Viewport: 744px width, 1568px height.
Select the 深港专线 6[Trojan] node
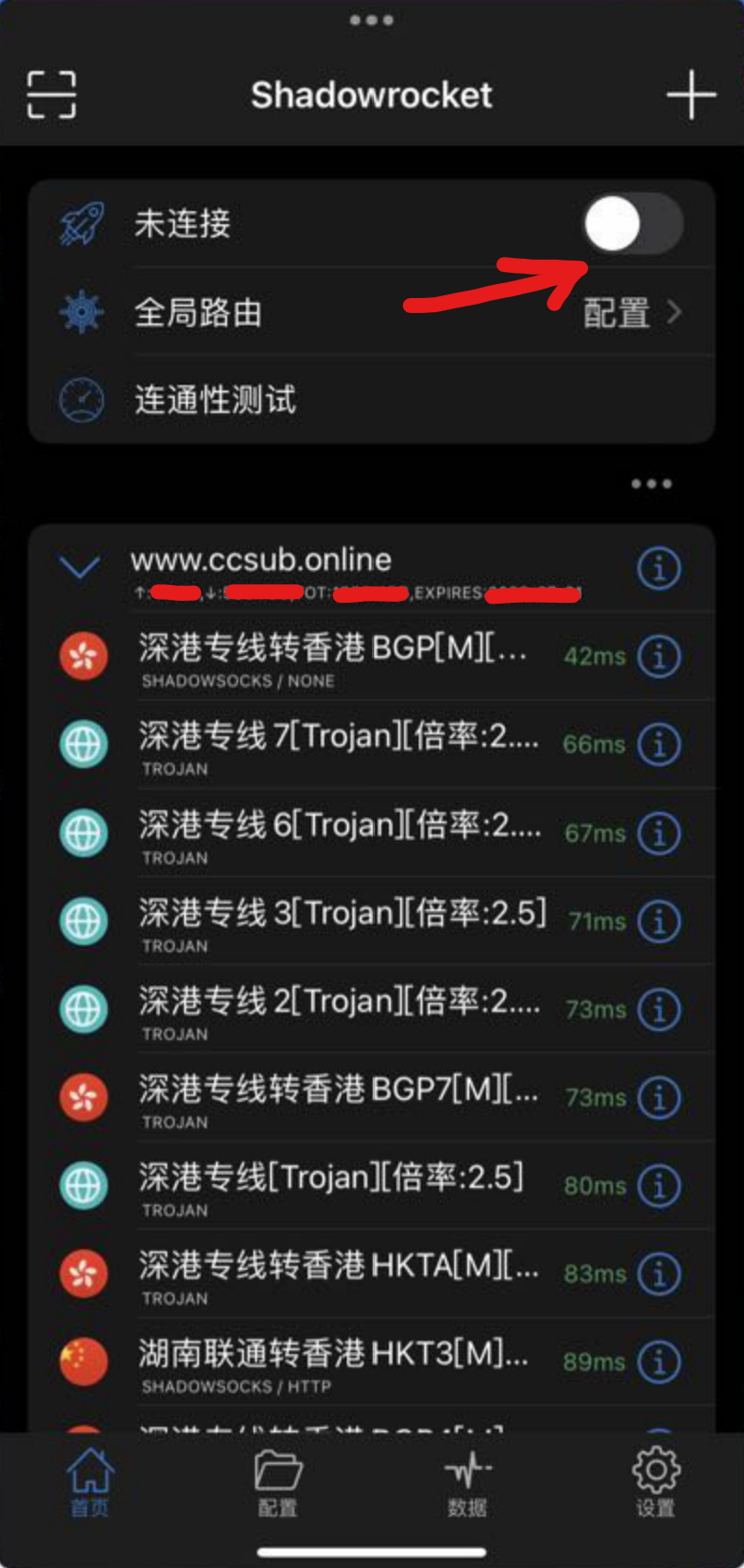click(336, 833)
